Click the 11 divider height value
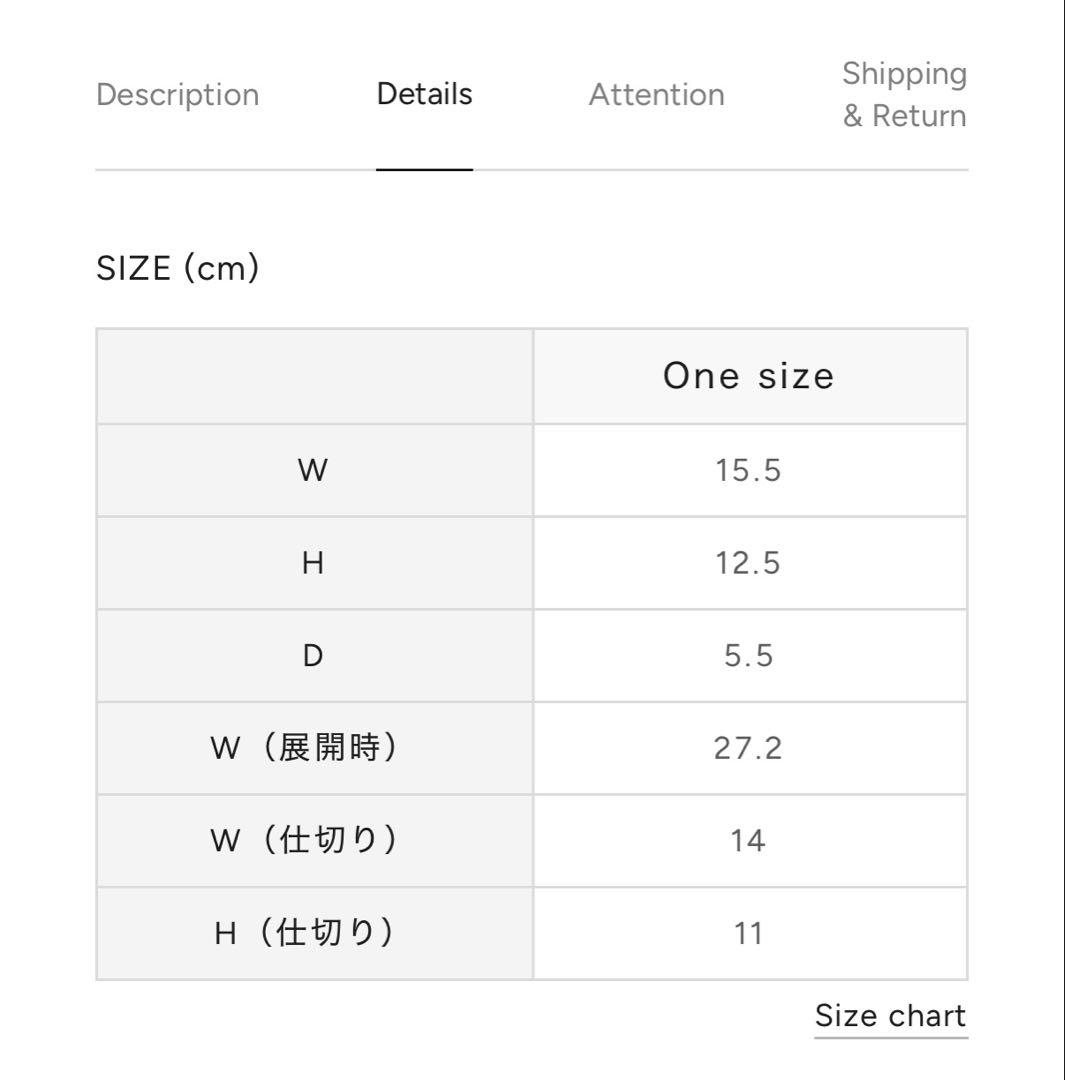The height and width of the screenshot is (1080, 1065). coord(748,933)
